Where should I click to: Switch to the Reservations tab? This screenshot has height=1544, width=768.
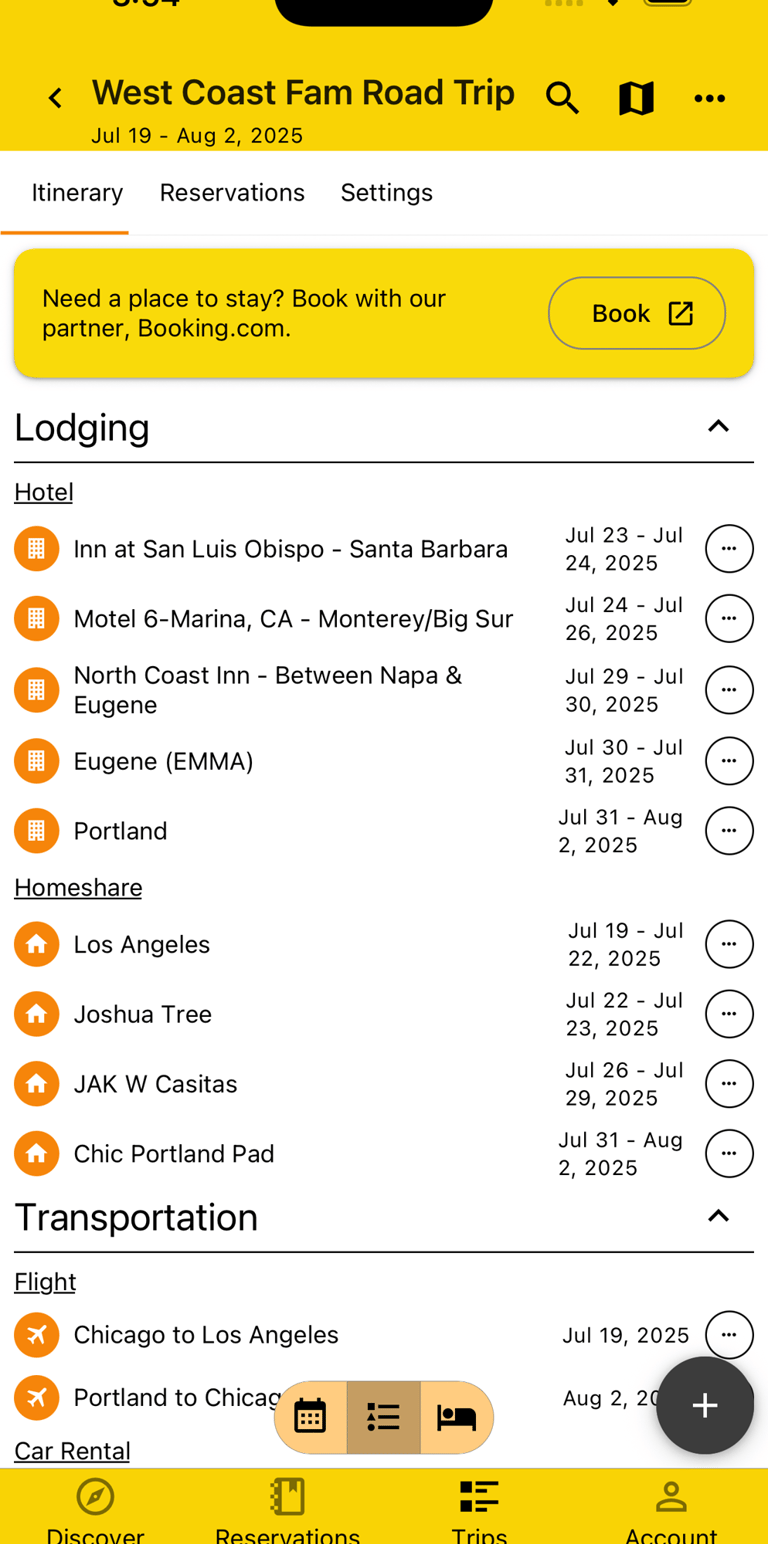pos(232,192)
